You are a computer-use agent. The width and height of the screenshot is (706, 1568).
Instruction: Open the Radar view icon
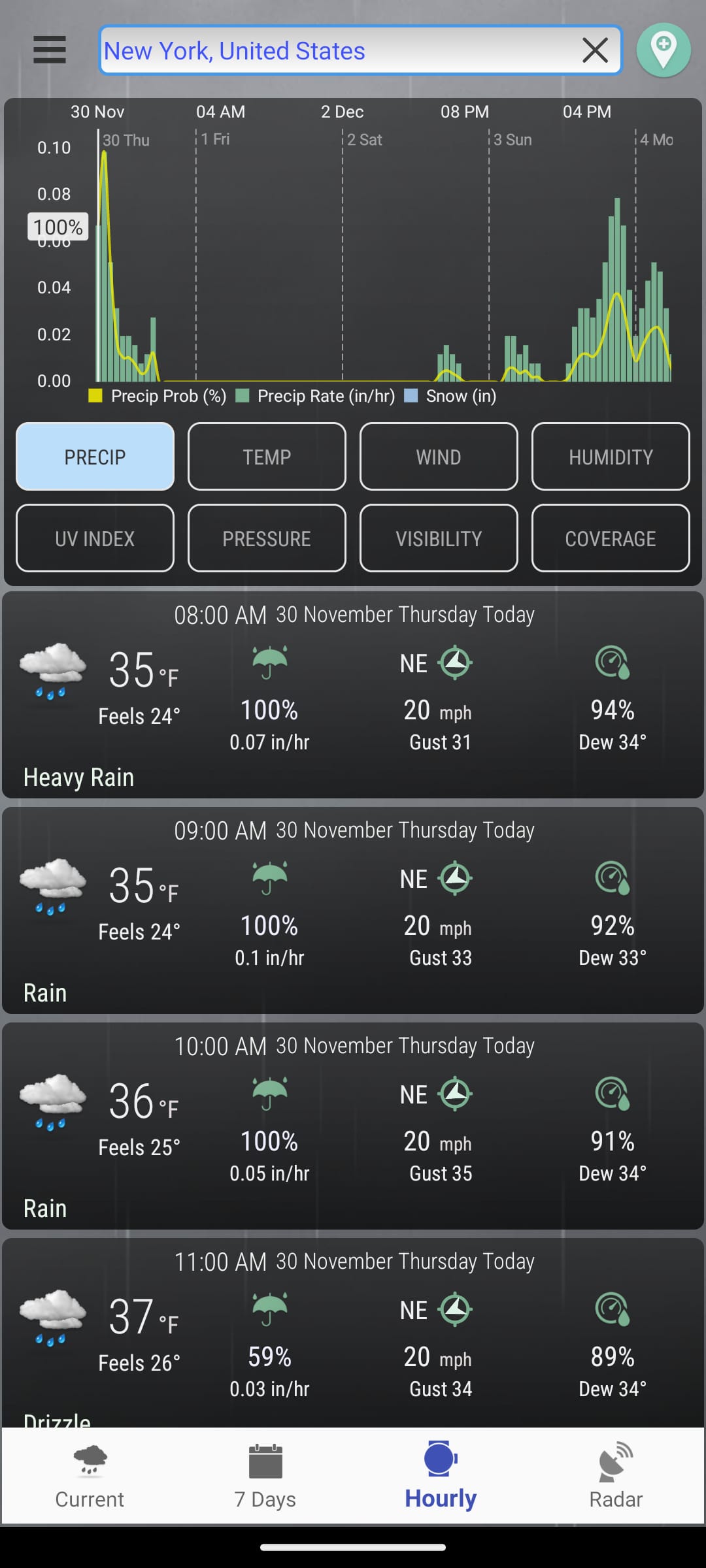coord(614,1462)
